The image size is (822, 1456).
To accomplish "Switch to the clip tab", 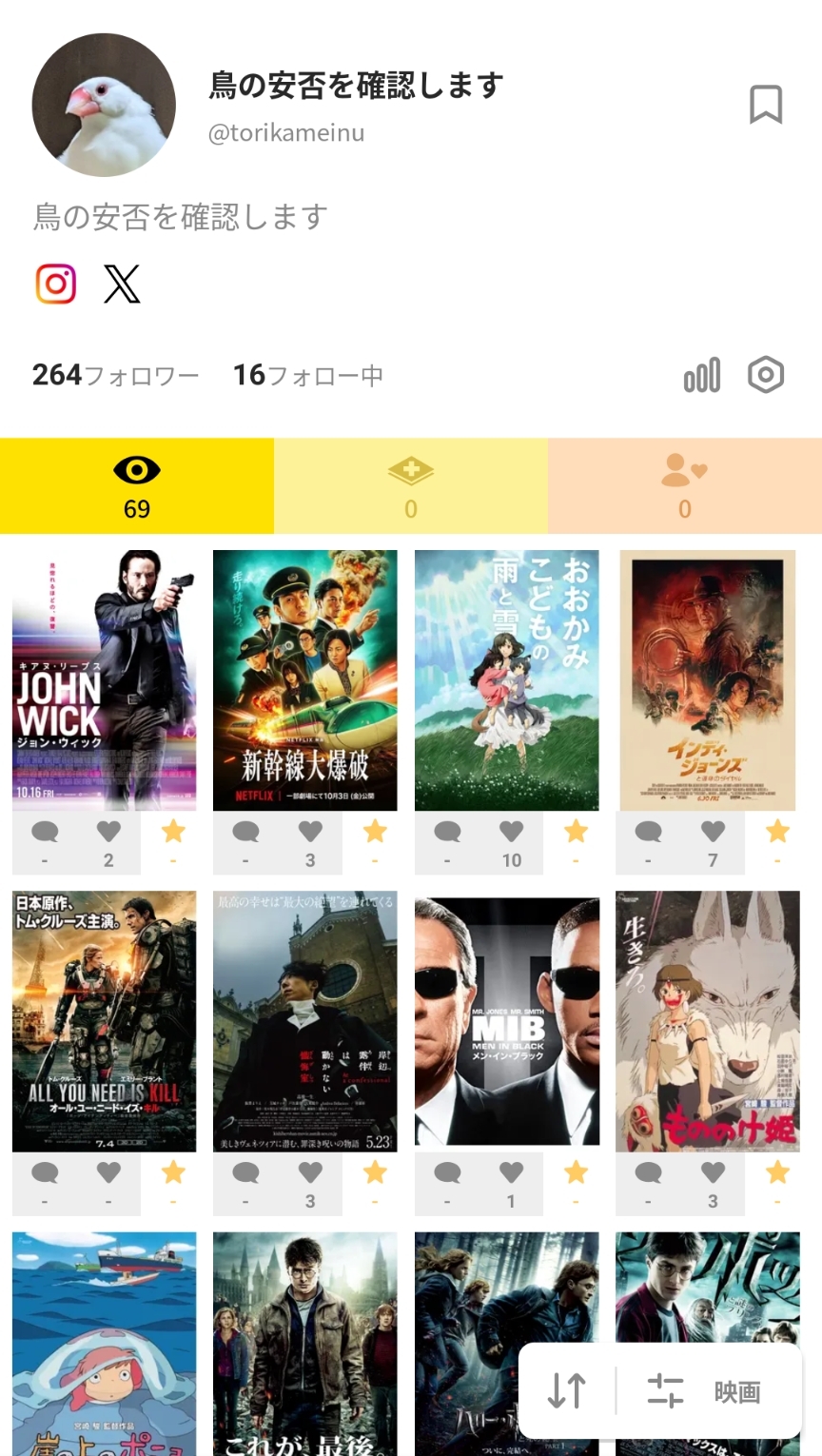I will [411, 486].
